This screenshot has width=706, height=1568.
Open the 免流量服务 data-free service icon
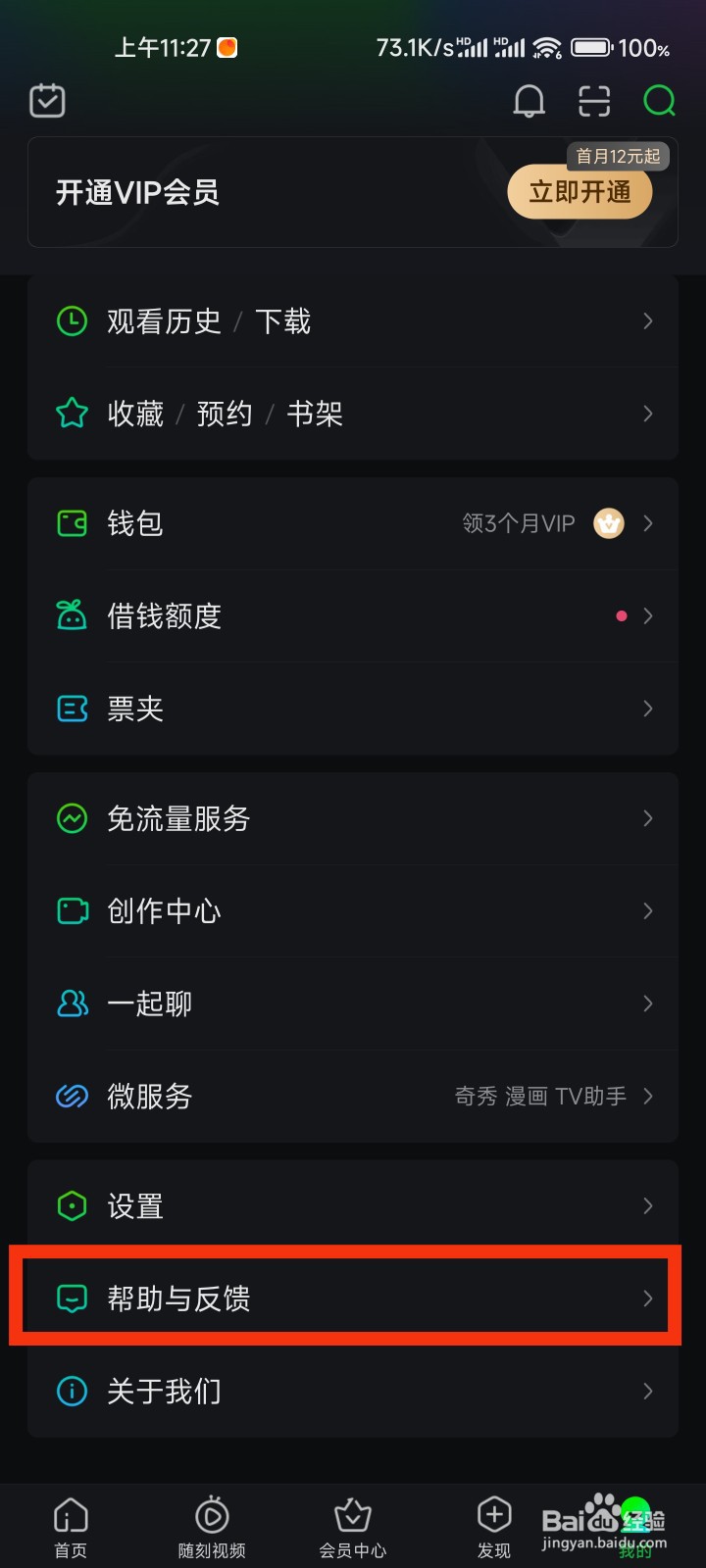[x=72, y=818]
